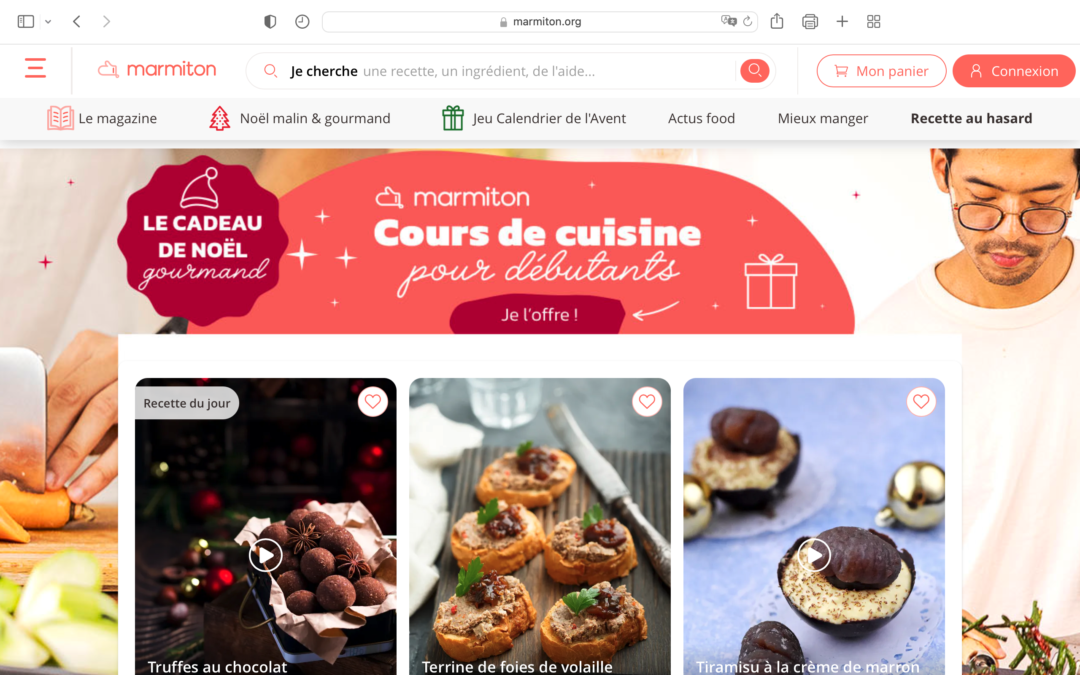Play the Truffes au chocolat video

(x=265, y=555)
